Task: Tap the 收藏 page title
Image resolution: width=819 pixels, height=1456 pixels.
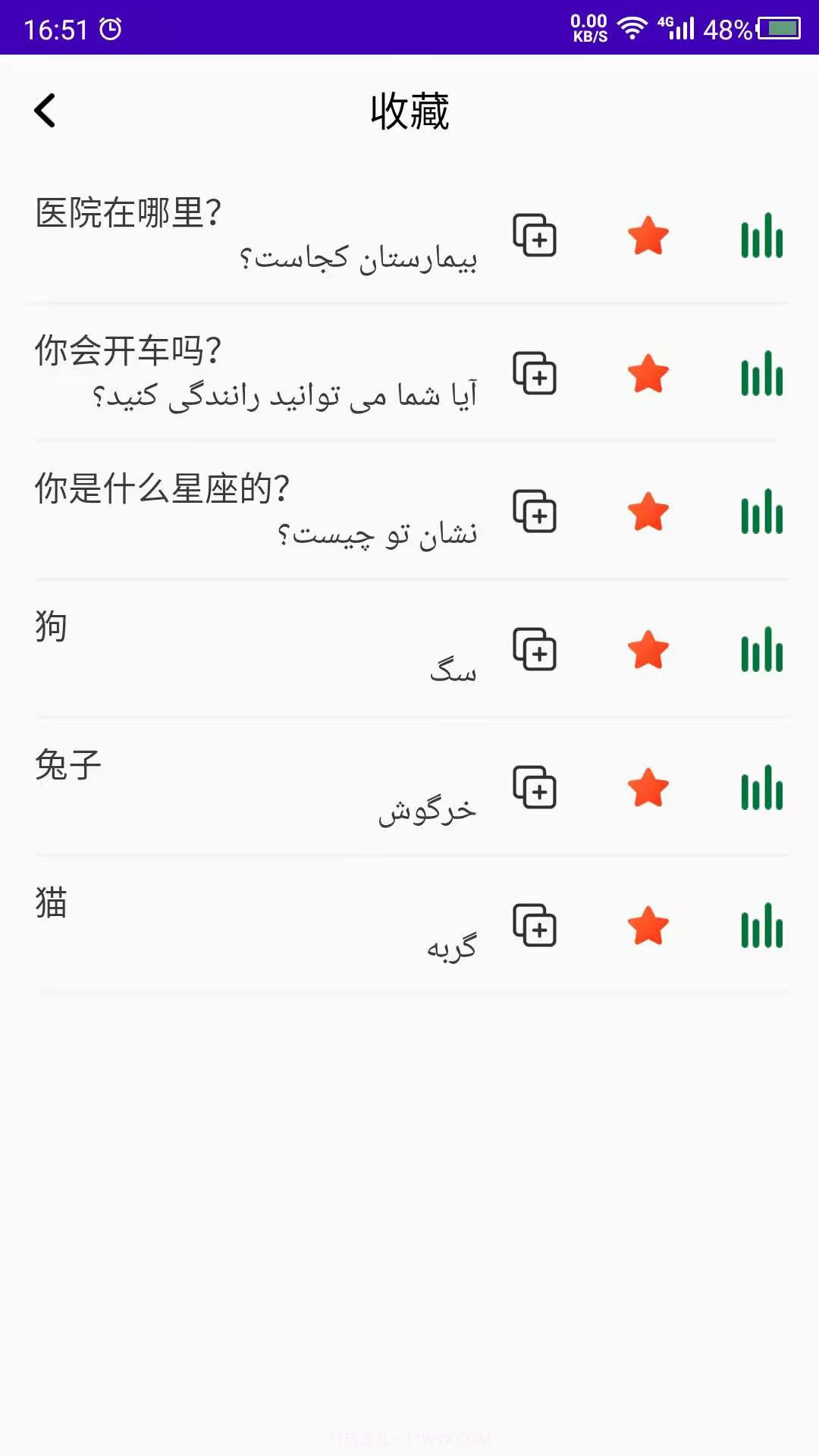Action: point(409,110)
